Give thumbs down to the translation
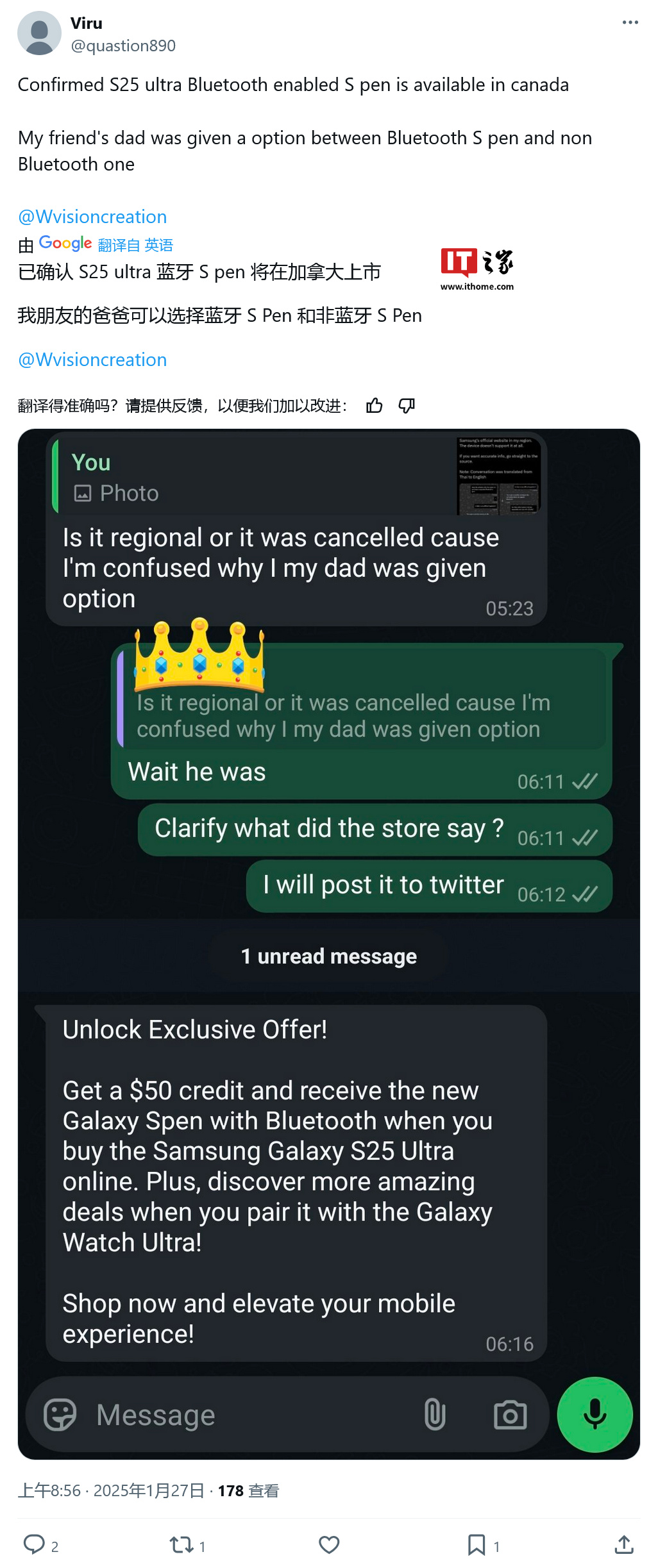This screenshot has height=1568, width=658. tap(407, 406)
